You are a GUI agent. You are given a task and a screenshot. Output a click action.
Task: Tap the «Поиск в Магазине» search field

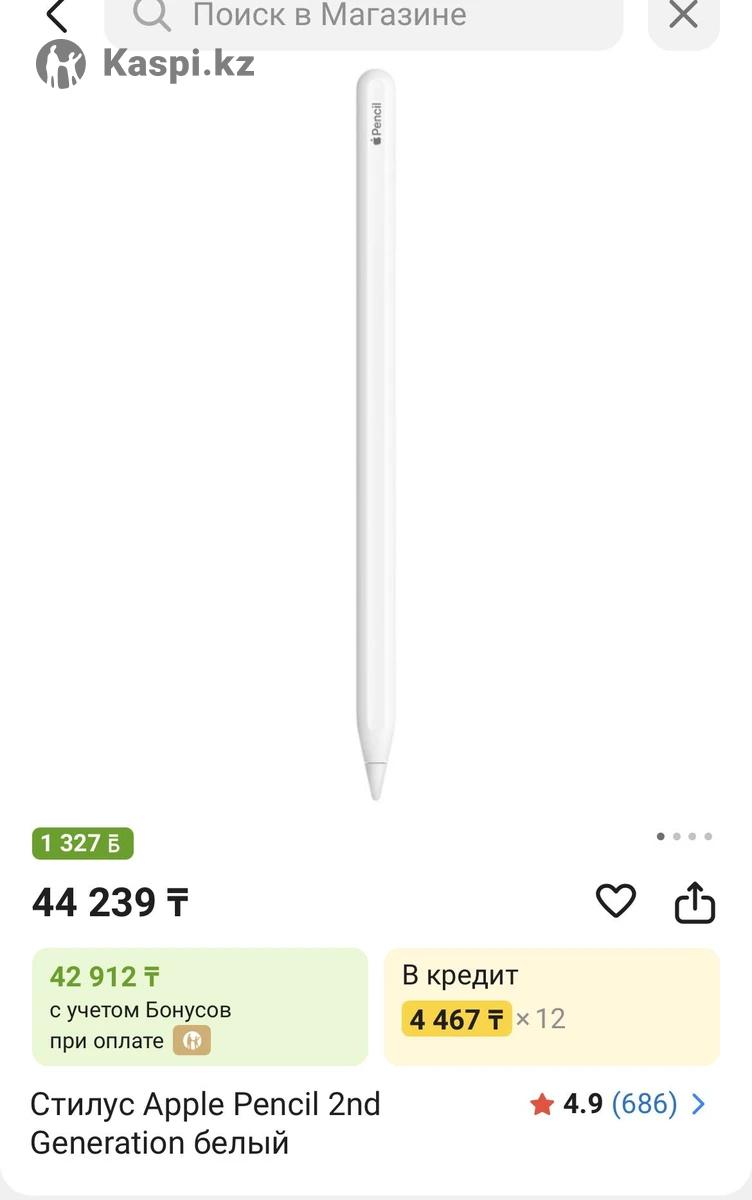(x=364, y=16)
